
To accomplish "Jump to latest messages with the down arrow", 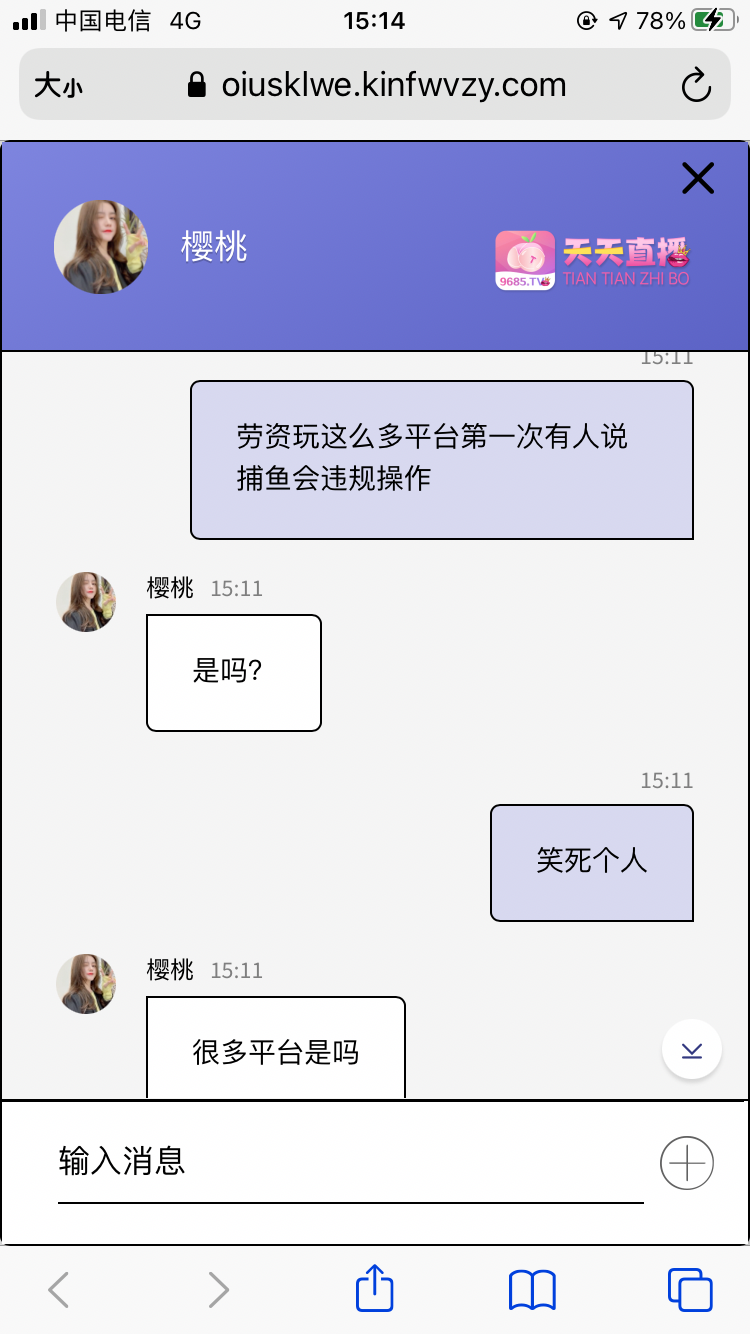I will click(x=691, y=1049).
